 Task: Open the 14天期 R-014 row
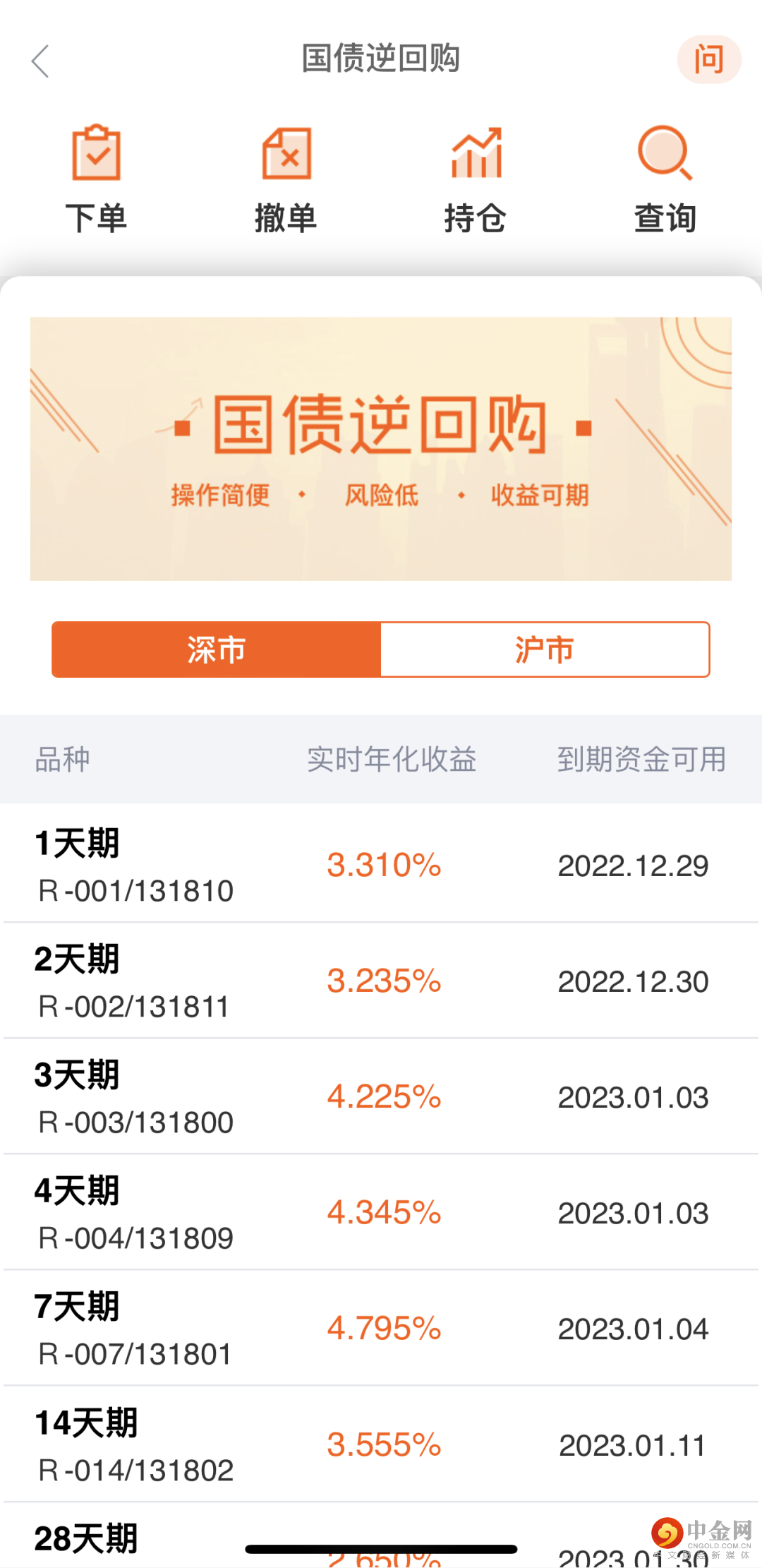pyautogui.click(x=381, y=1444)
